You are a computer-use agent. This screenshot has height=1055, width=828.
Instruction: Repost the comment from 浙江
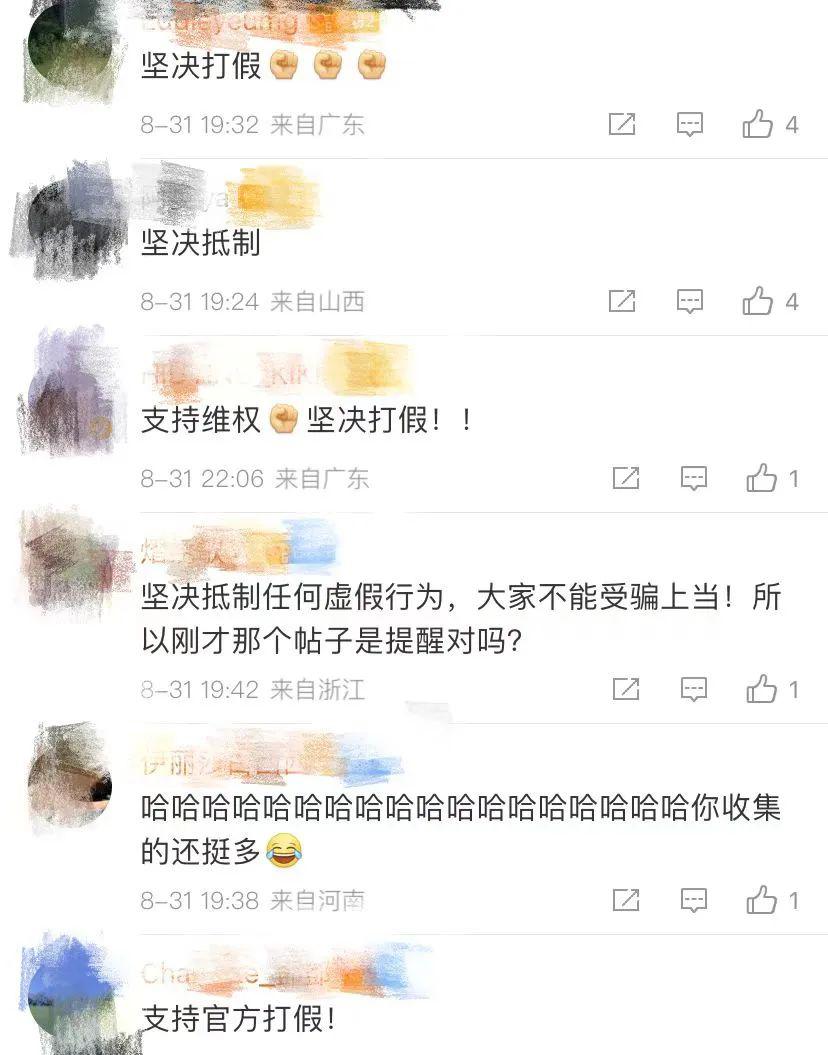click(x=626, y=689)
